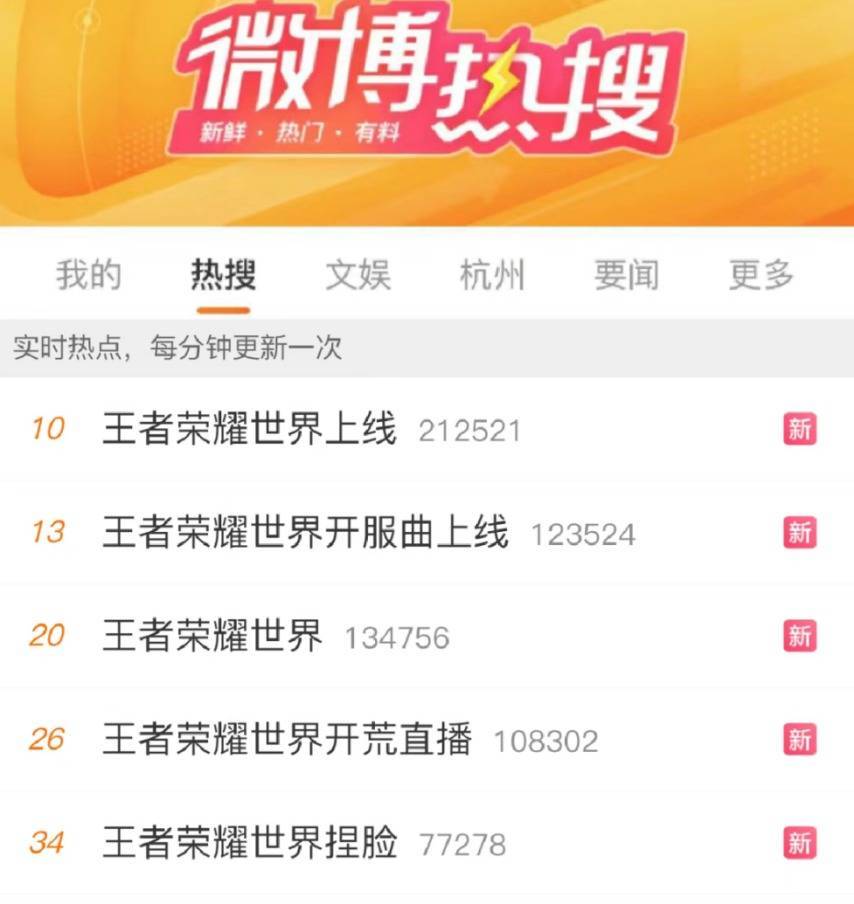
Task: Open hot search 王者荣耀世界开服曲上线
Action: click(305, 533)
